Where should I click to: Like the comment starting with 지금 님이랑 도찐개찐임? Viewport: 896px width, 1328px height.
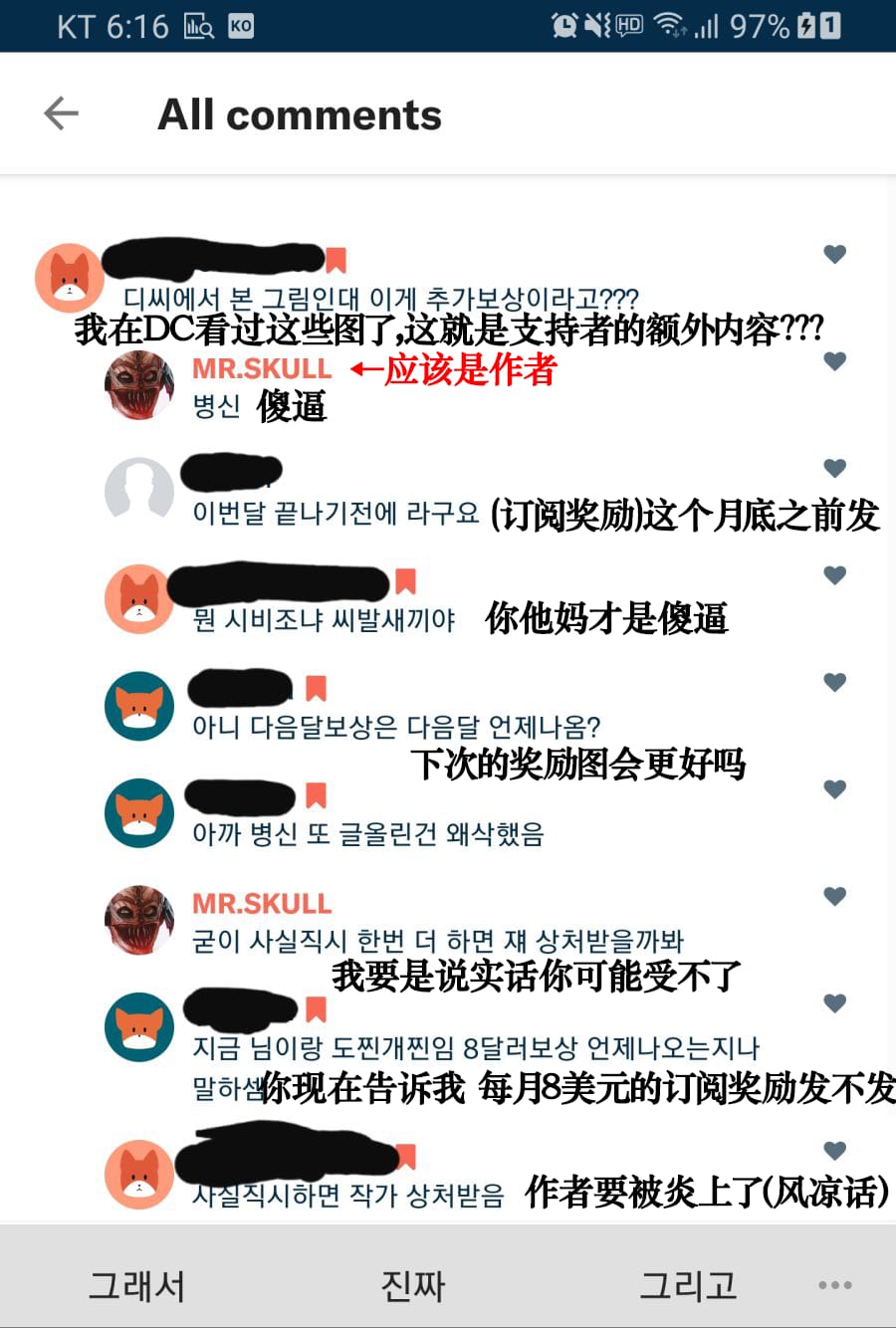(x=834, y=1002)
